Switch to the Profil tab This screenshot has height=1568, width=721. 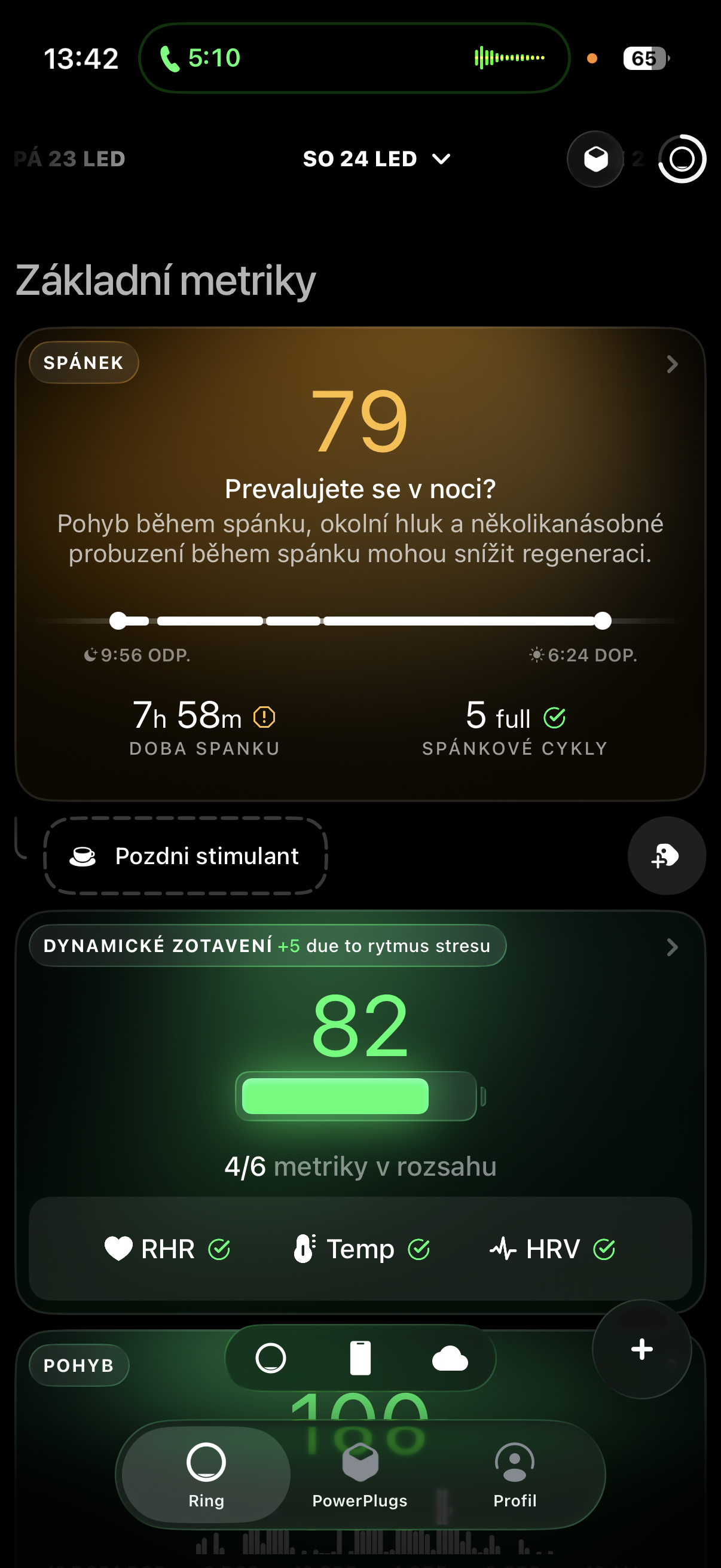point(515,1475)
